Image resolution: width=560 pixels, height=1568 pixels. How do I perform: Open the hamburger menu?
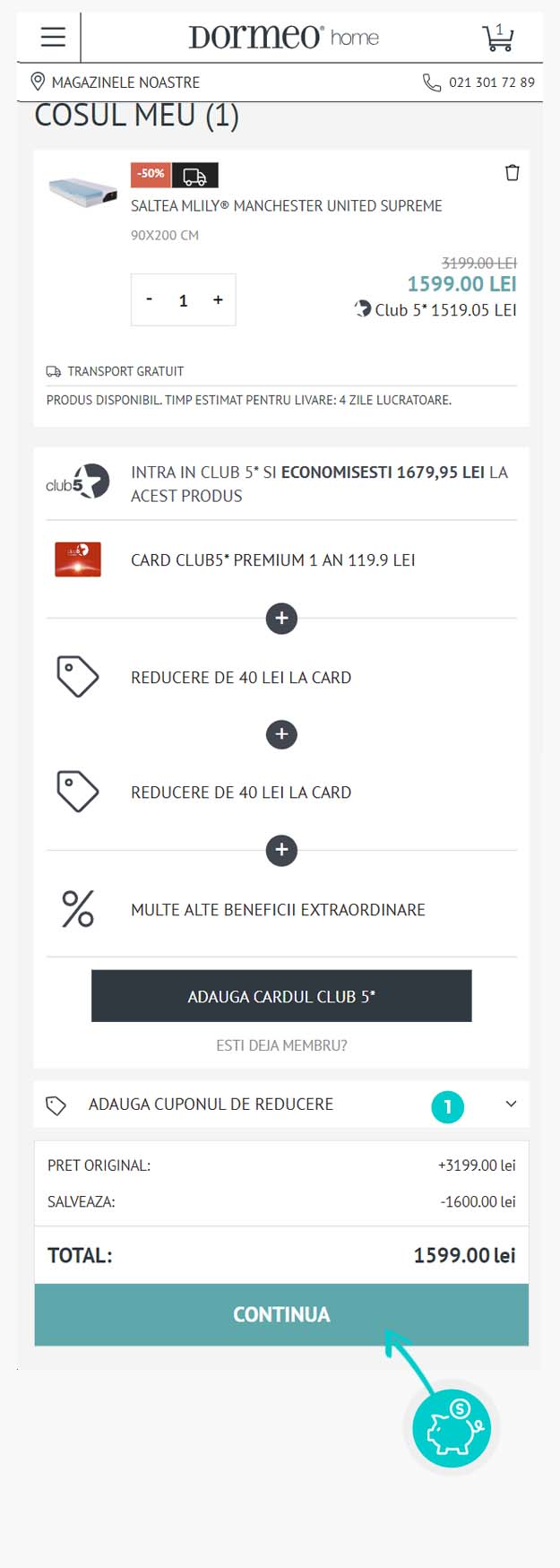[53, 37]
